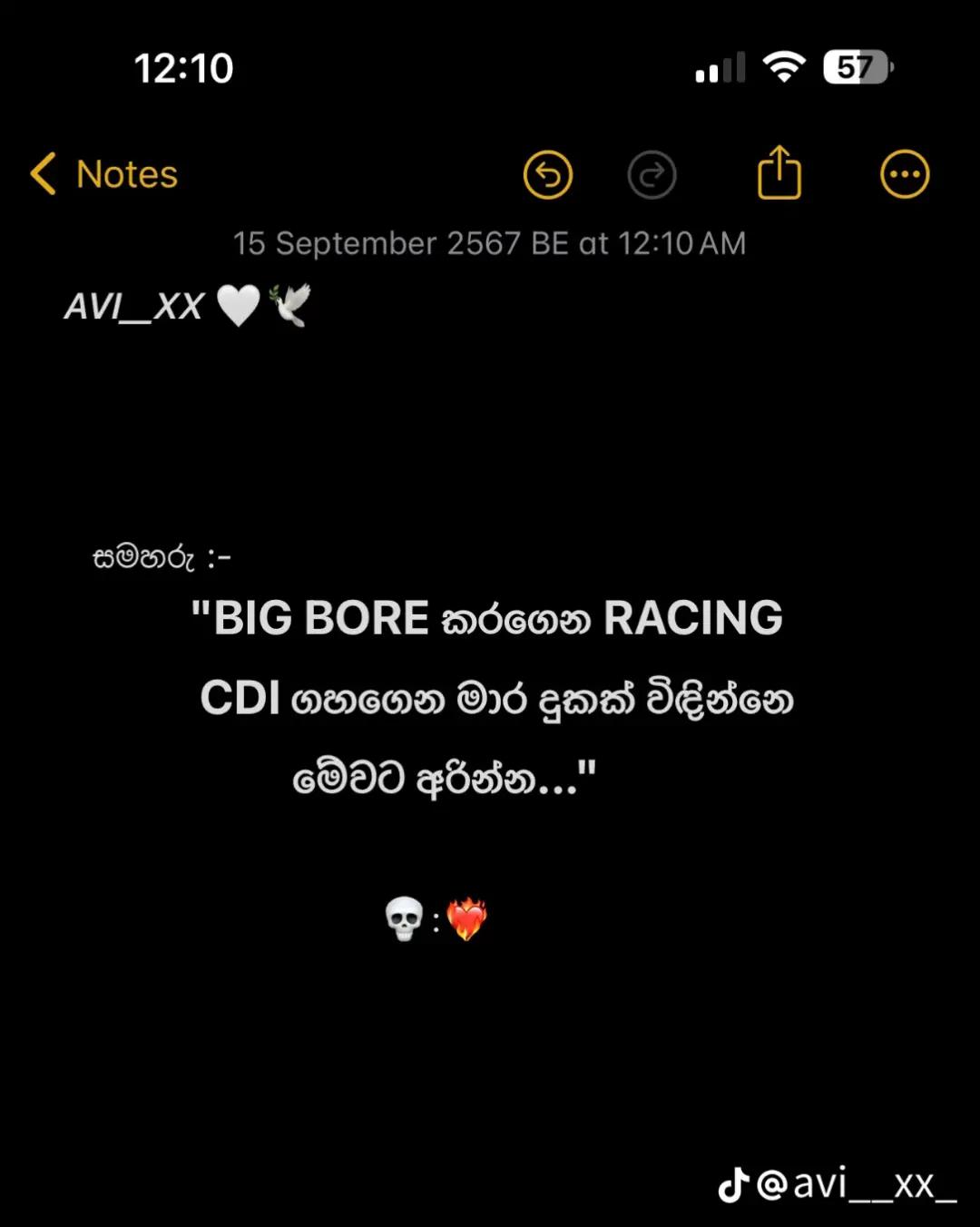
Task: Open the more options menu
Action: pos(905,174)
